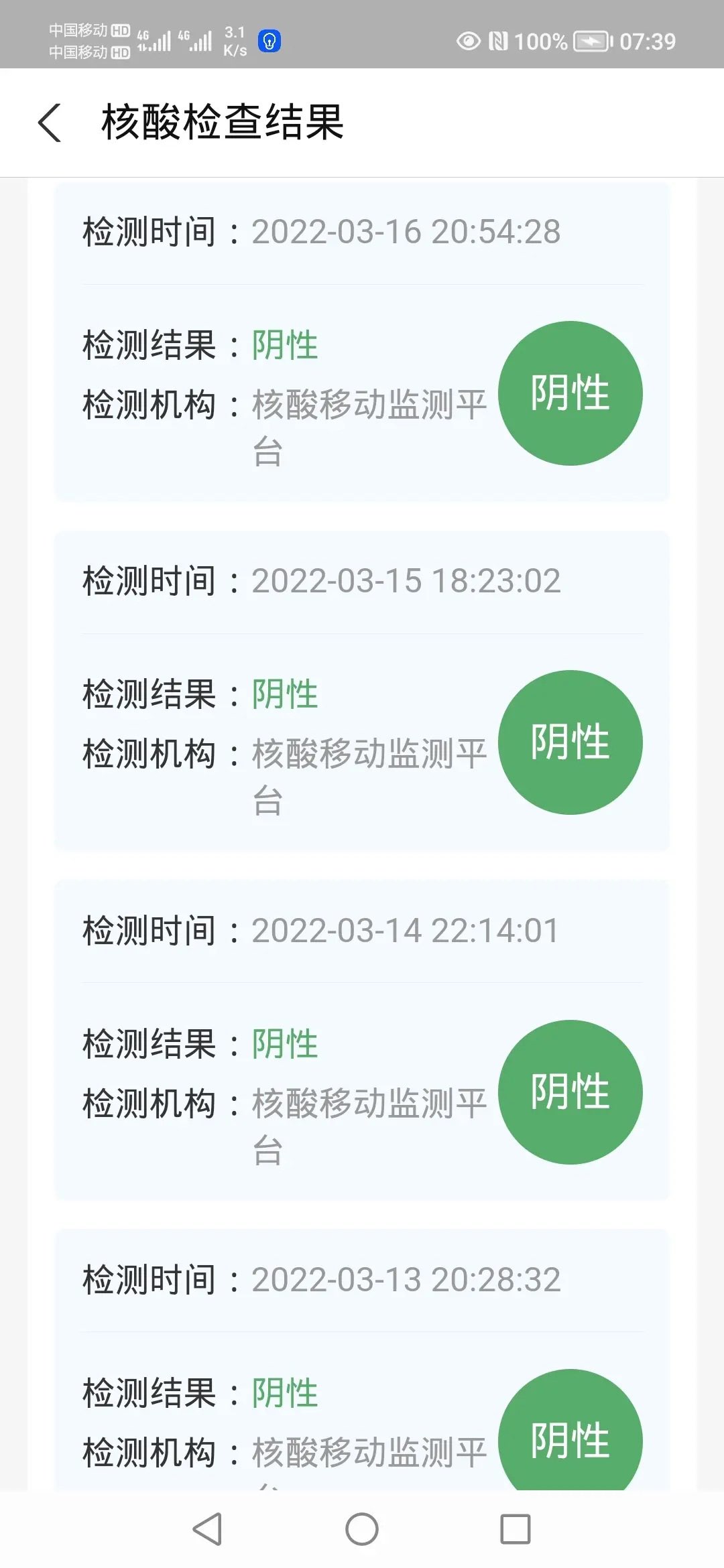Tap the system back triangle button
724x1568 pixels.
[208, 1529]
